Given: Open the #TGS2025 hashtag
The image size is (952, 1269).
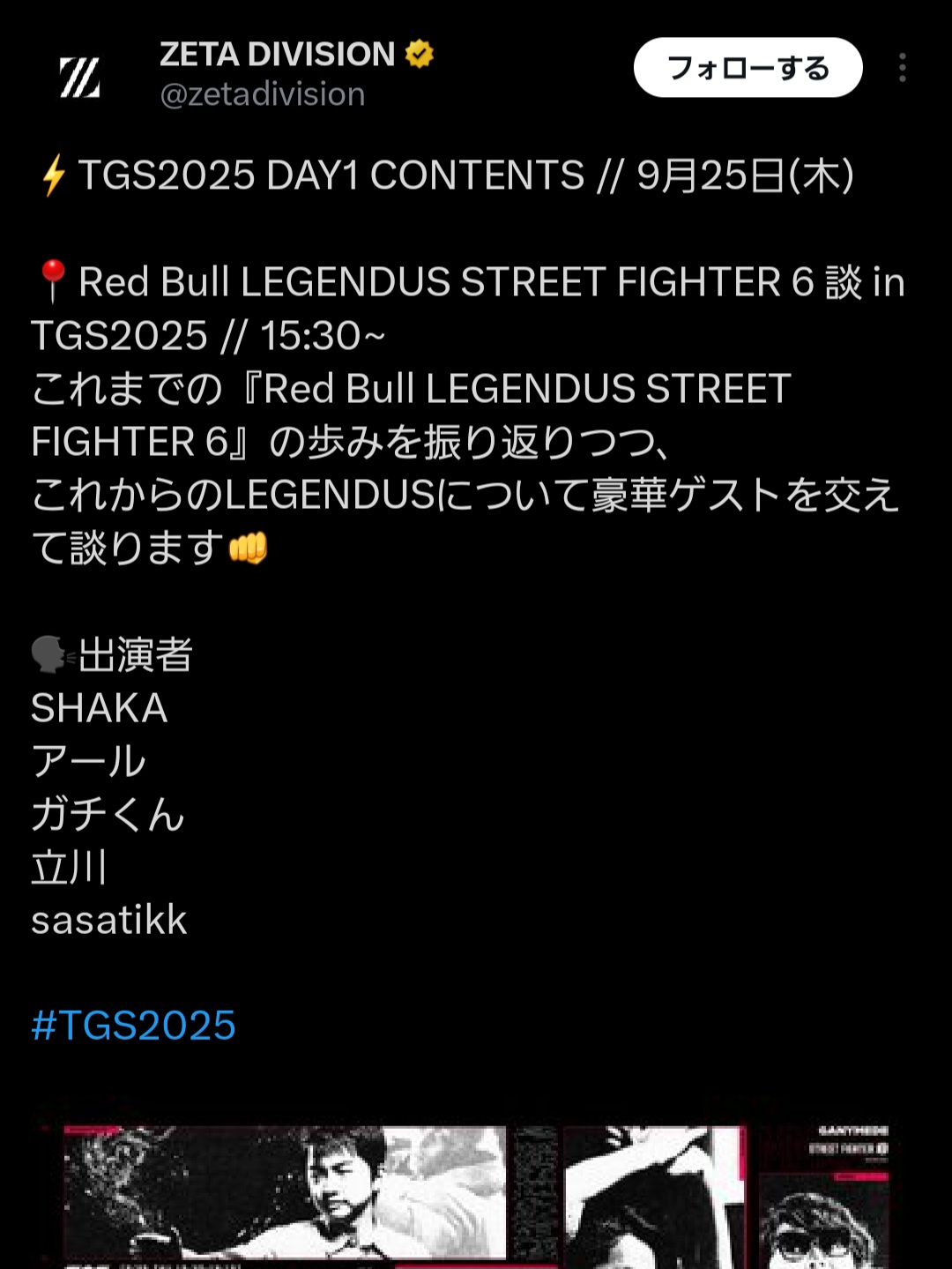Looking at the screenshot, I should point(133,1026).
